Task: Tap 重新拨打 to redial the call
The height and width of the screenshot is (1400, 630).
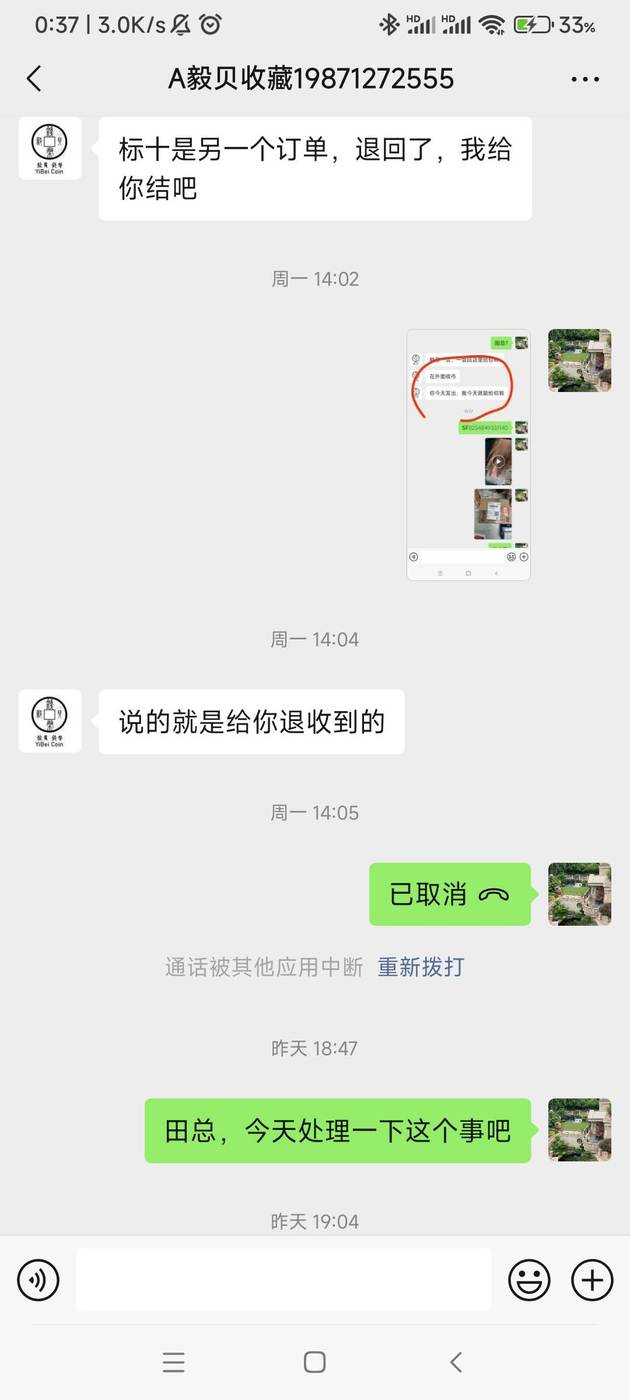Action: click(420, 967)
